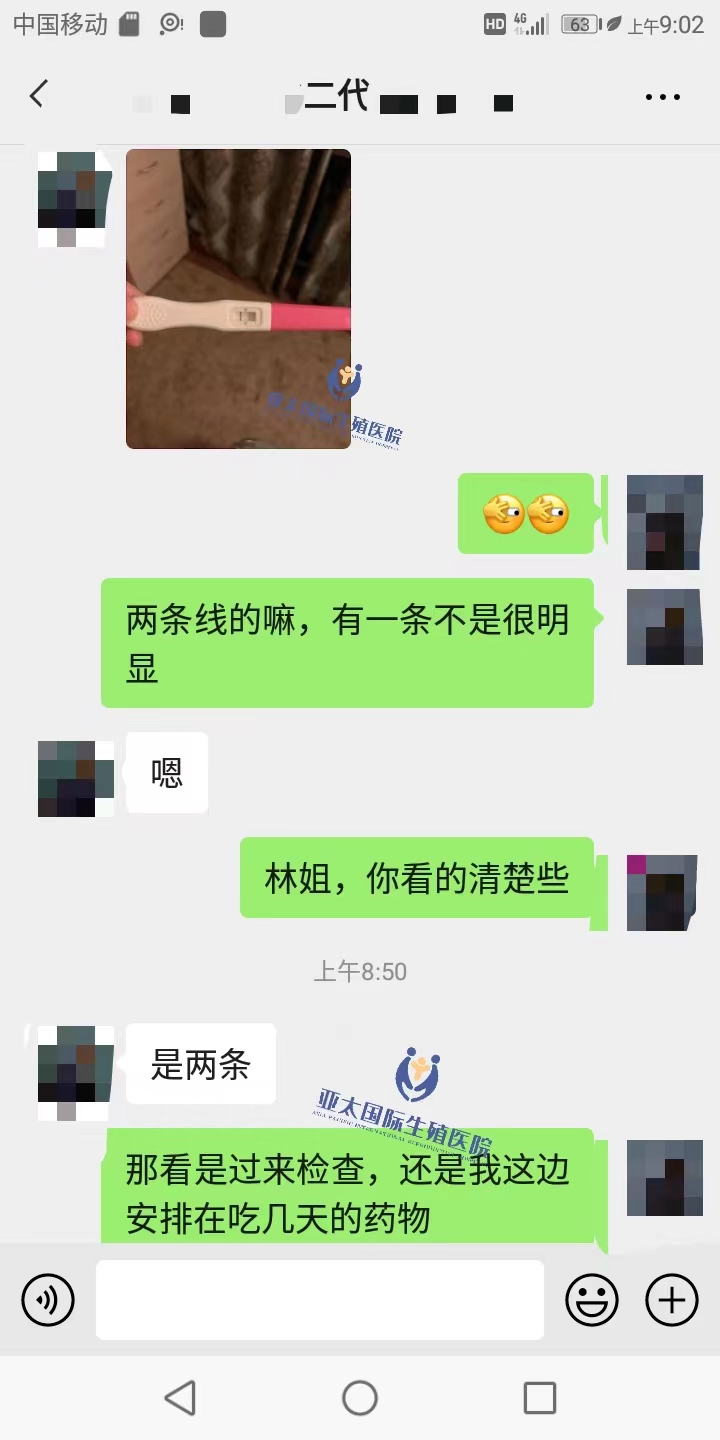This screenshot has height=1440, width=720.
Task: Open the plus attachments panel
Action: [x=672, y=1300]
